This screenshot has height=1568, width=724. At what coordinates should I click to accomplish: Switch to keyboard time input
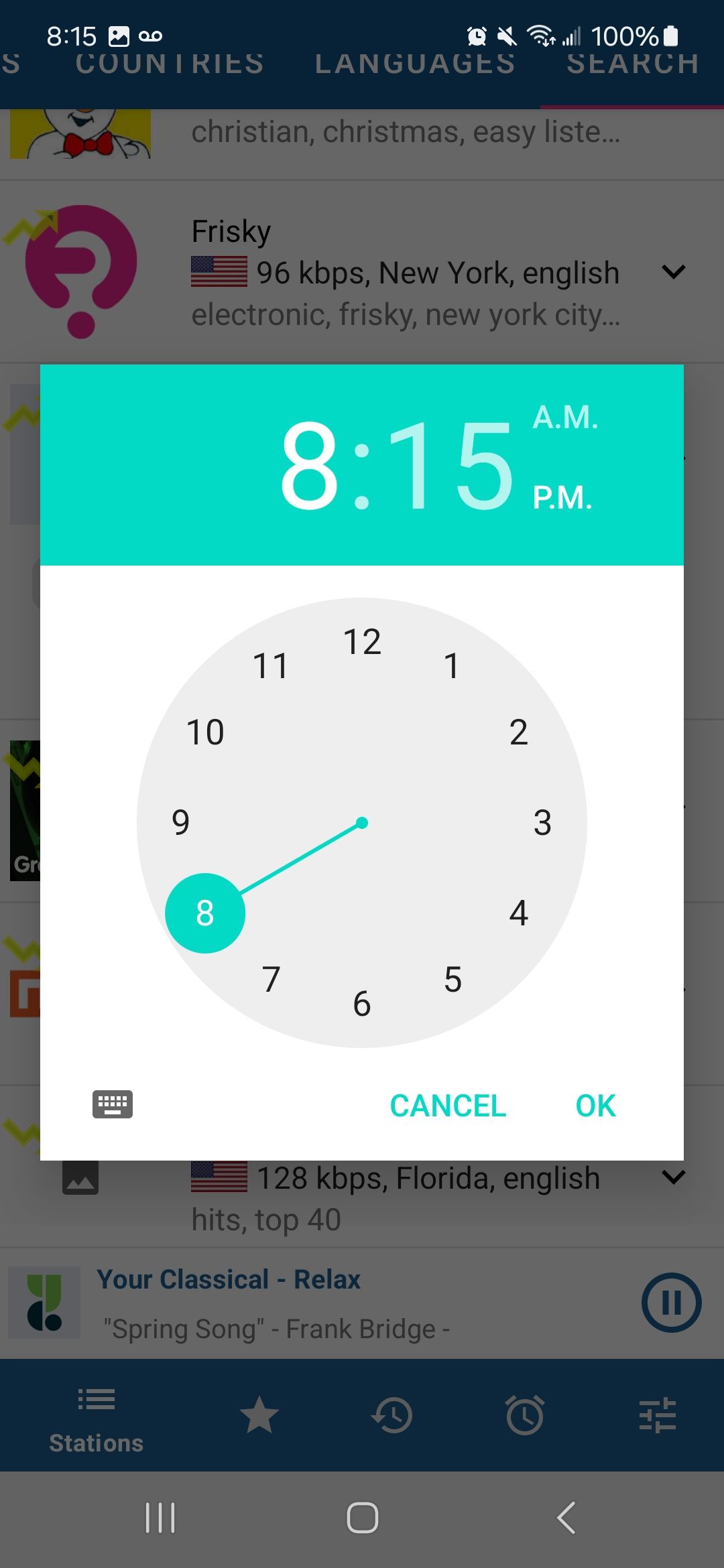coord(113,1104)
